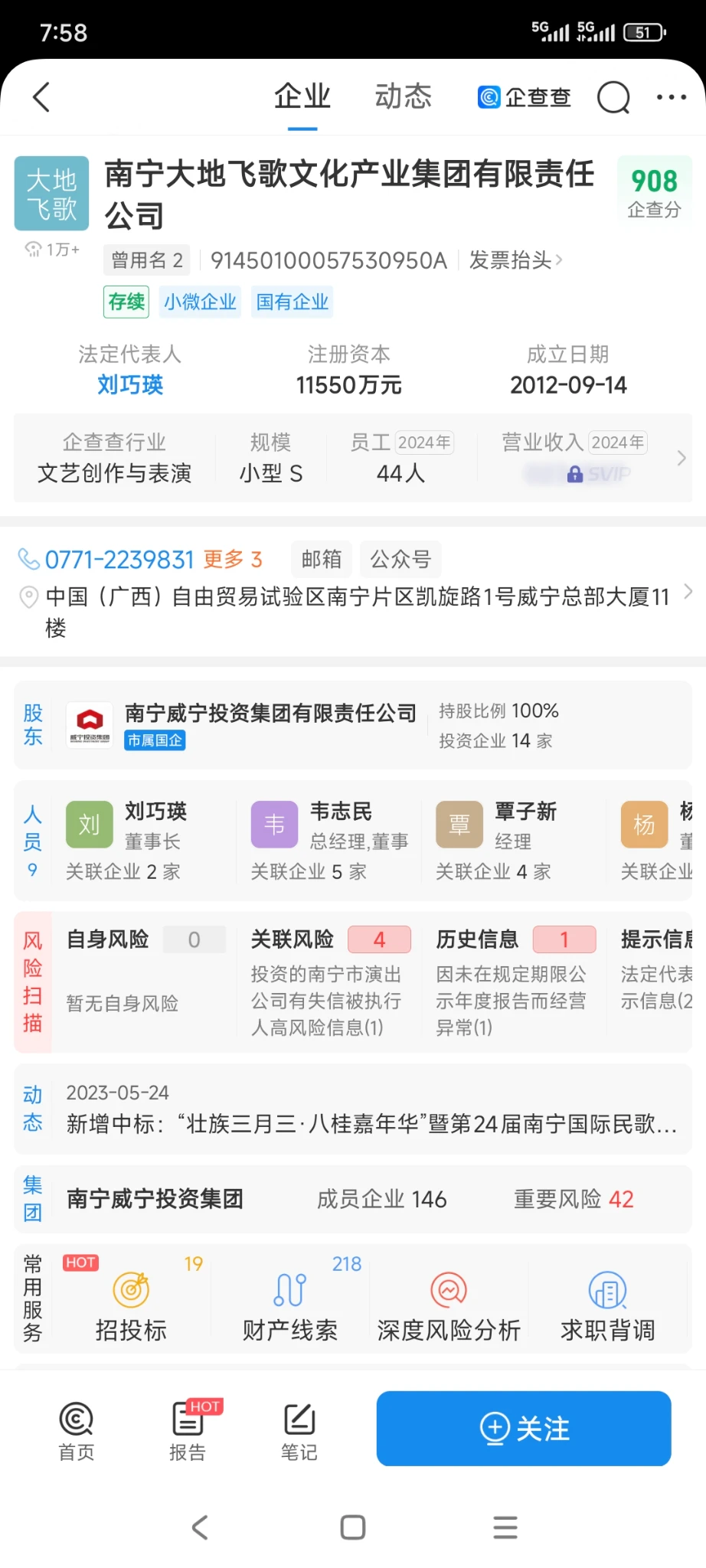
Task: Open 财产线索 service
Action: (289, 1302)
